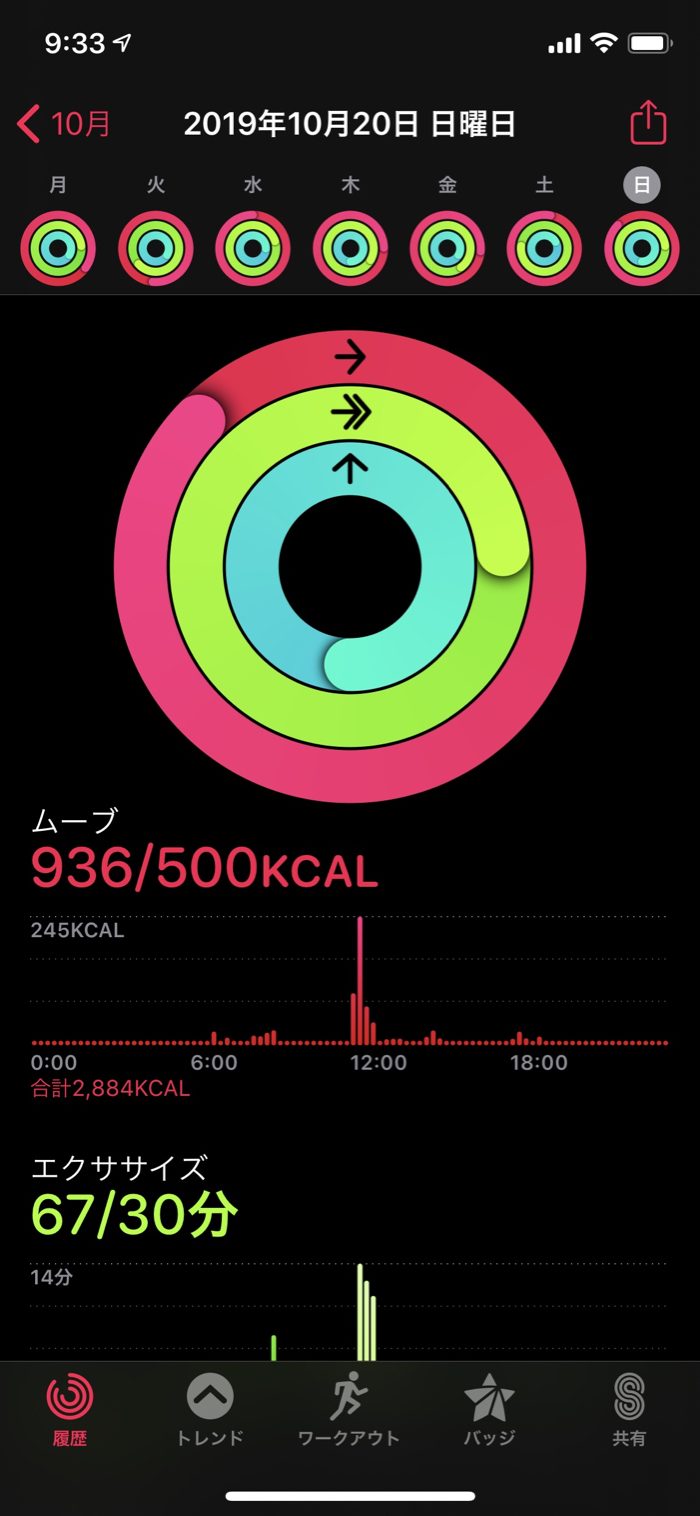Select Saturday's activity rings (土)

tap(545, 248)
